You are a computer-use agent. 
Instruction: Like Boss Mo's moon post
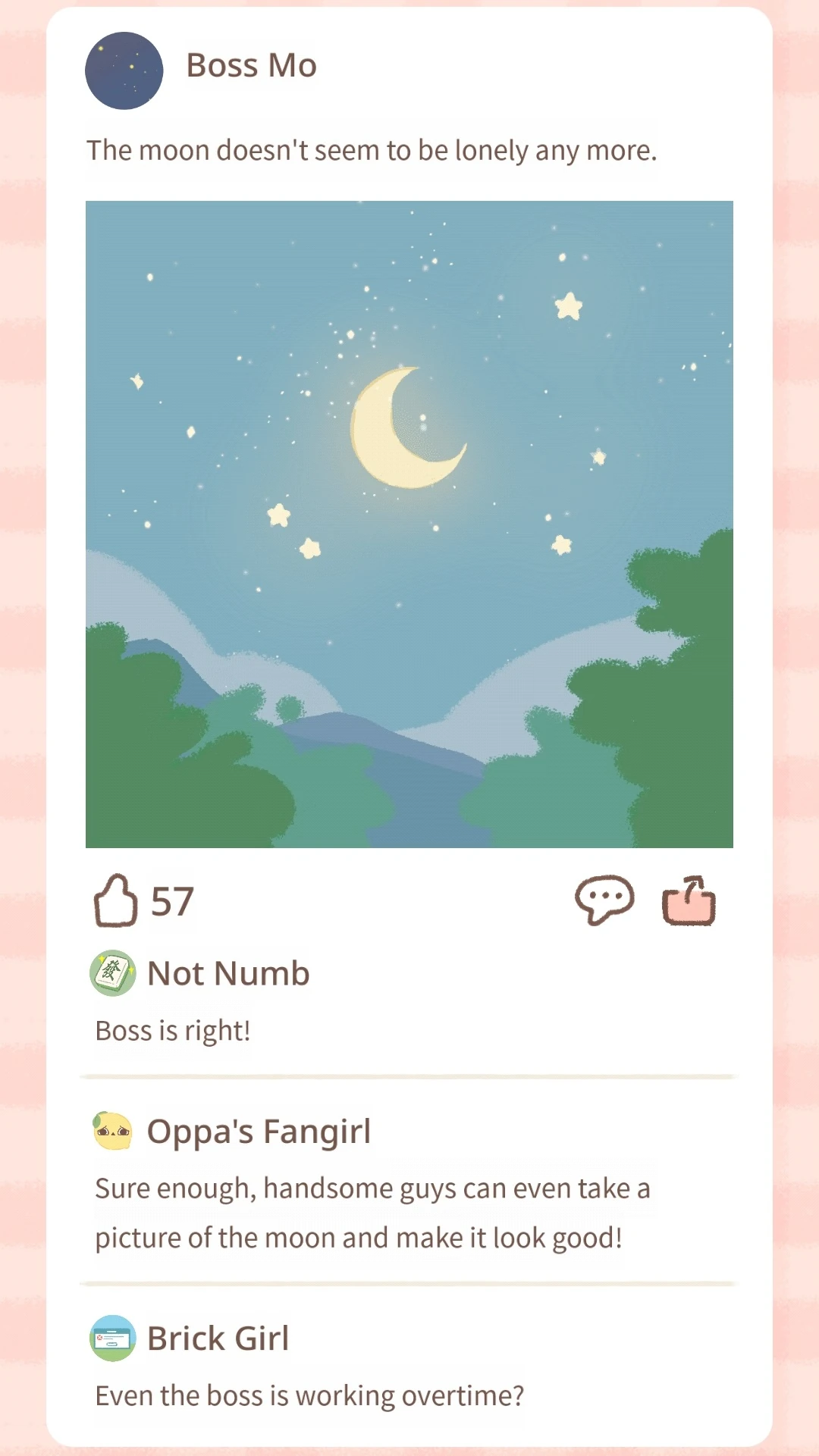pos(116,900)
